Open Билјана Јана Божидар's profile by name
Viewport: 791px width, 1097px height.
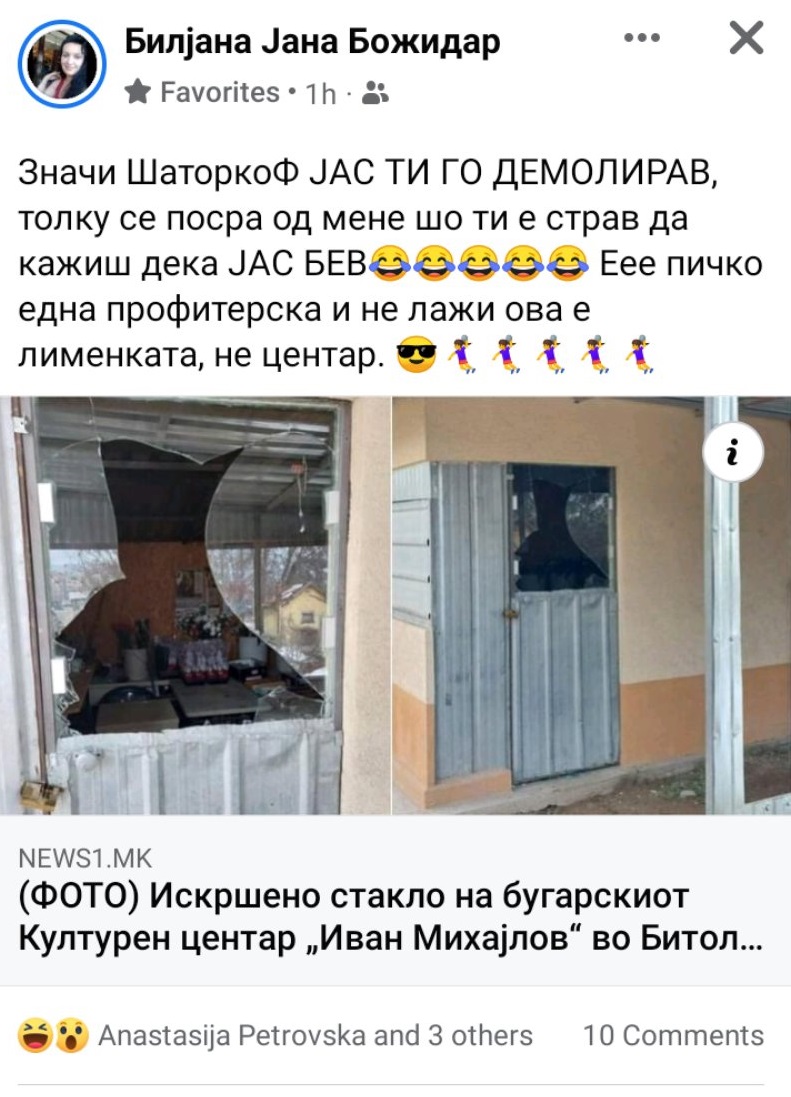coord(312,41)
